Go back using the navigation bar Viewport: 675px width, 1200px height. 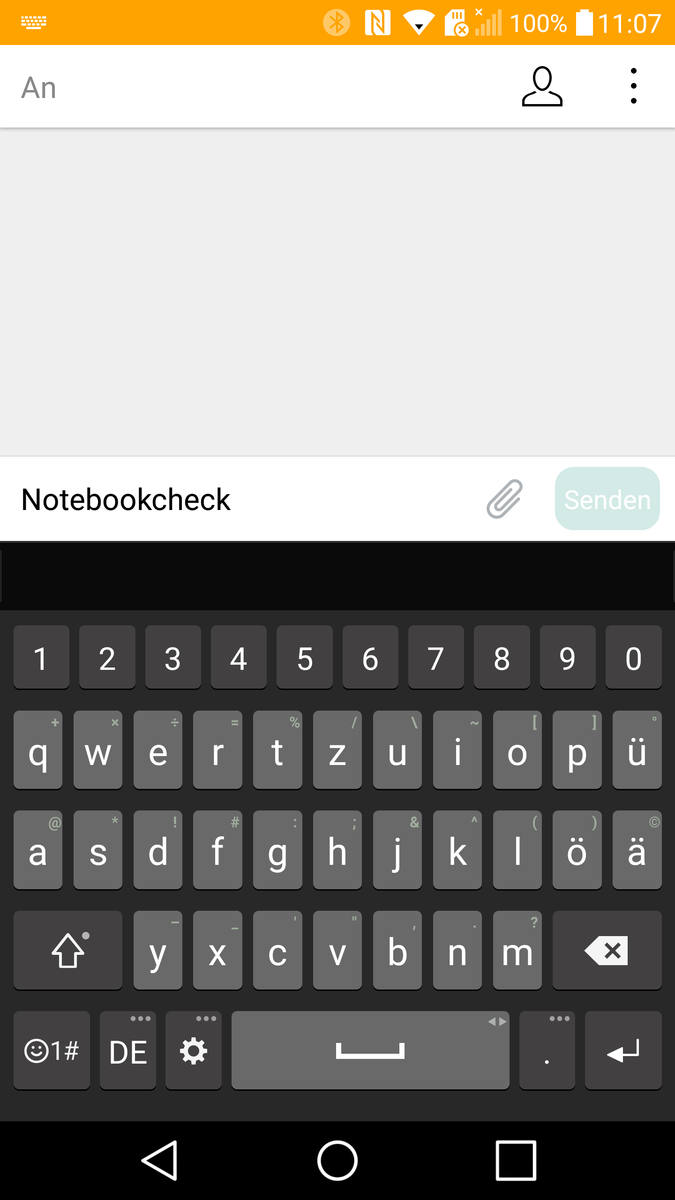[x=159, y=1160]
